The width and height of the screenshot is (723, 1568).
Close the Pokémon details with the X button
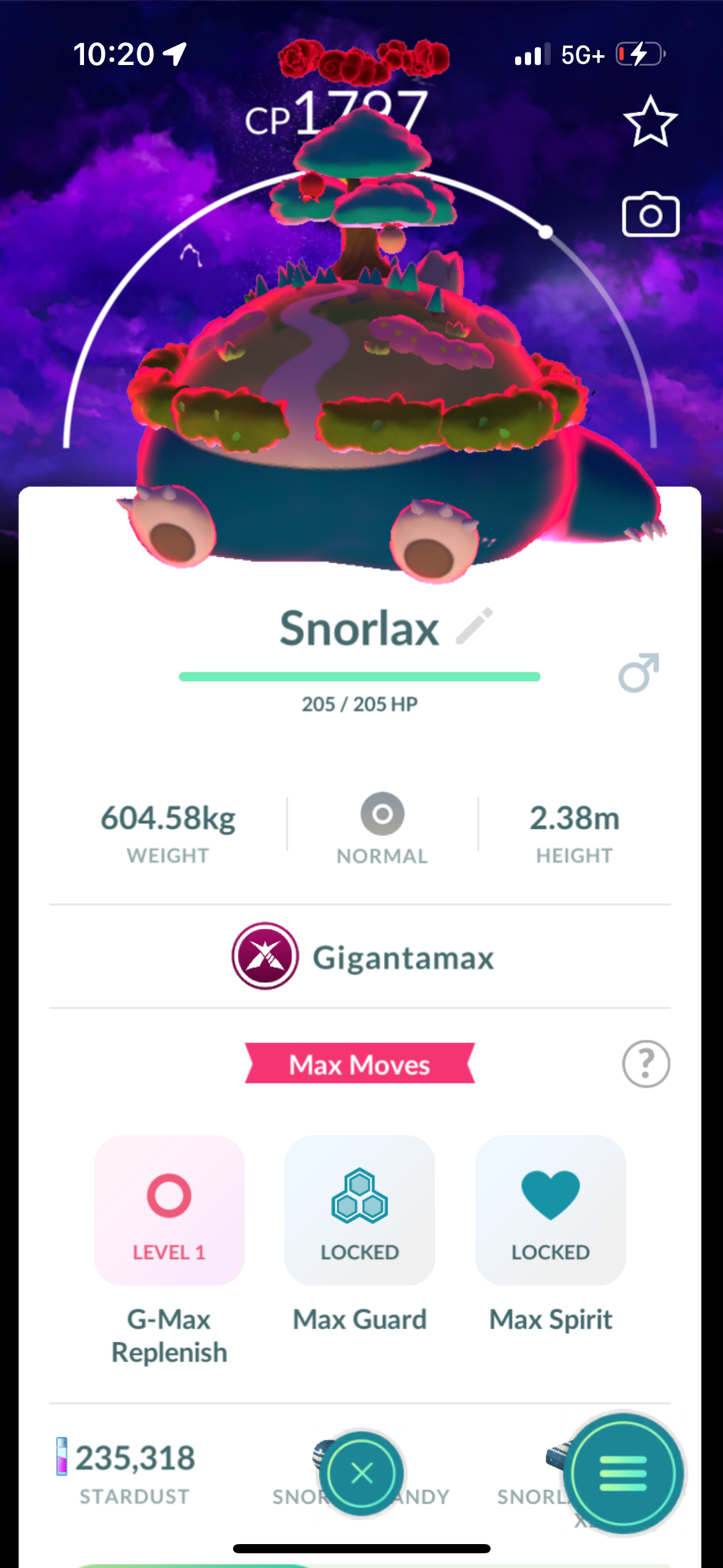point(362,1473)
